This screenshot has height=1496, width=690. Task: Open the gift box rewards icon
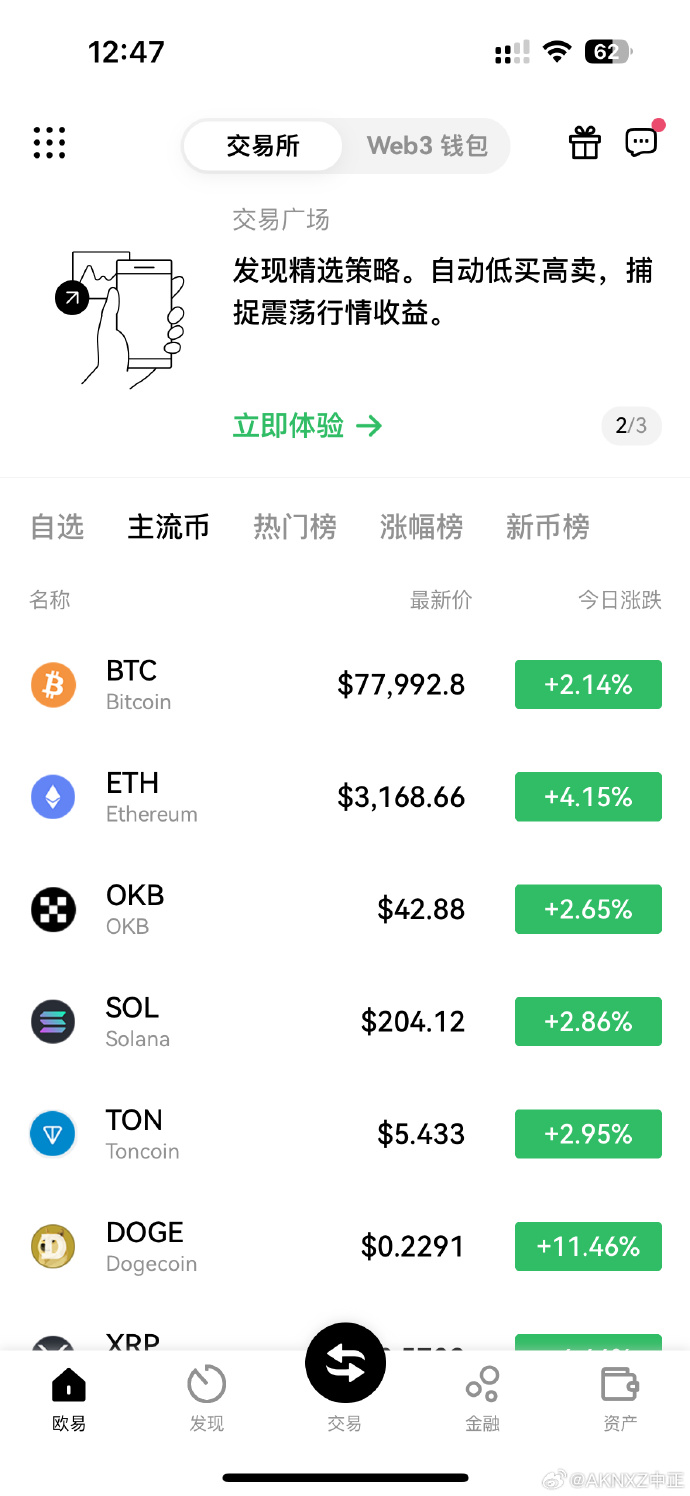(585, 143)
